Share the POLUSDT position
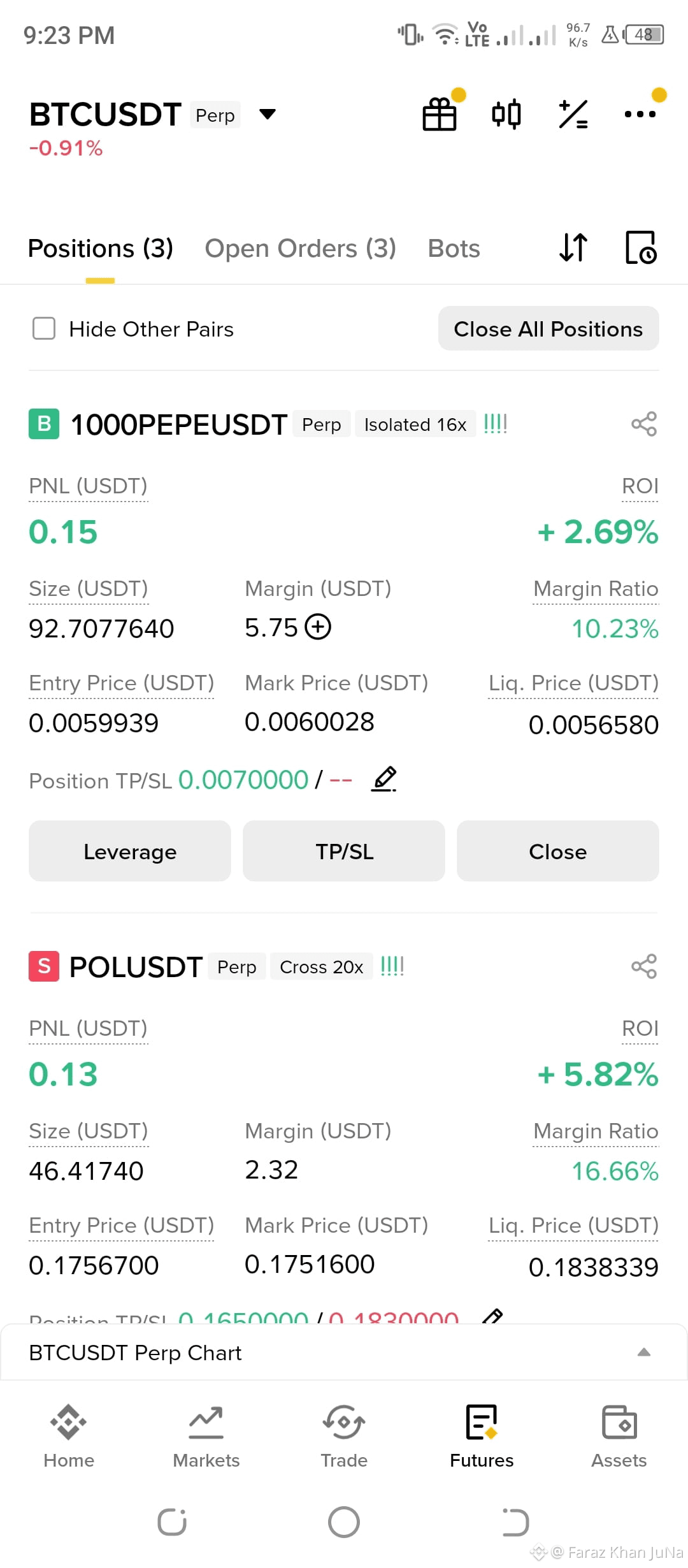 (644, 966)
